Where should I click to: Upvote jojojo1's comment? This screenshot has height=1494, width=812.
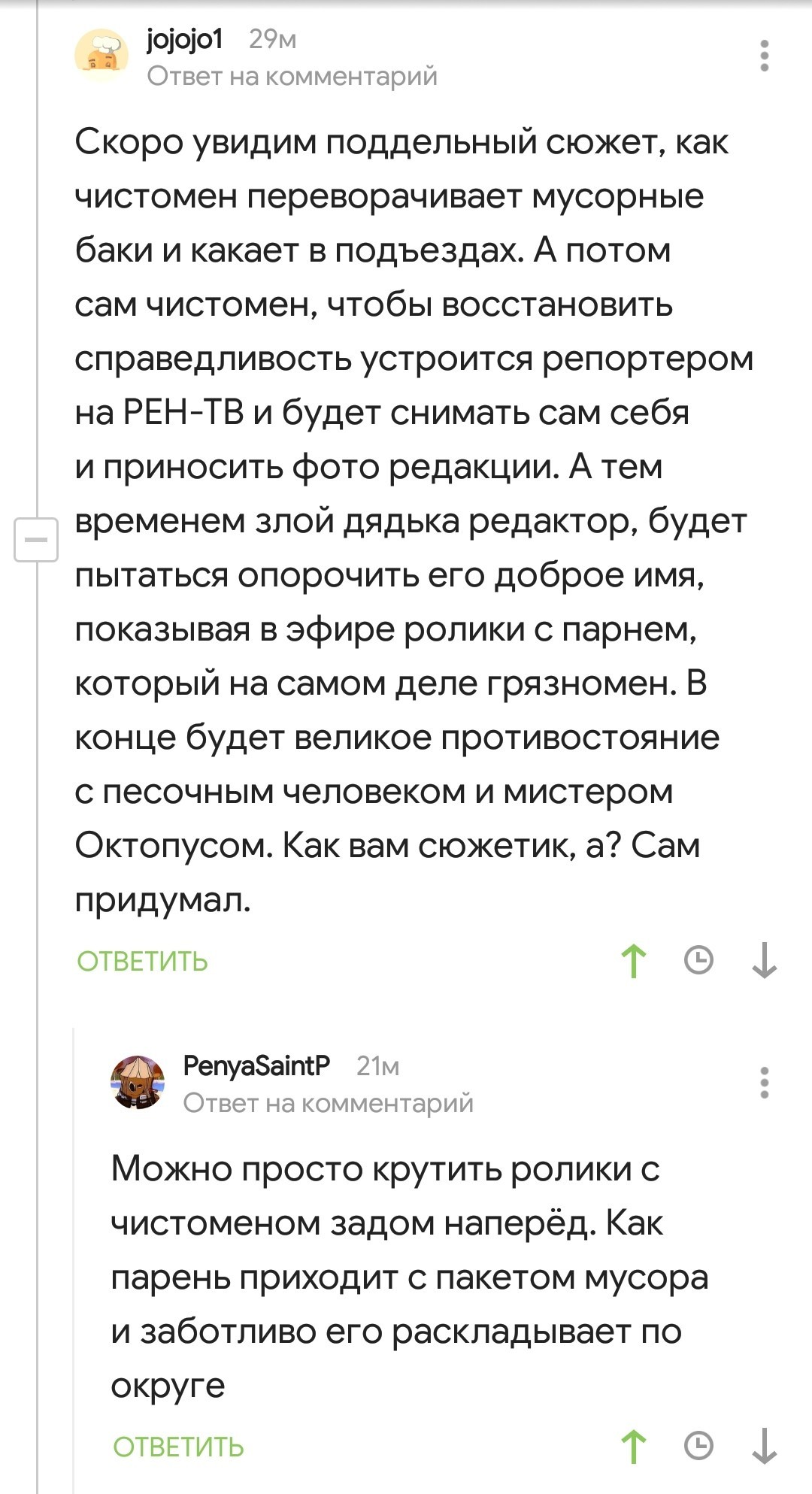pyautogui.click(x=634, y=960)
